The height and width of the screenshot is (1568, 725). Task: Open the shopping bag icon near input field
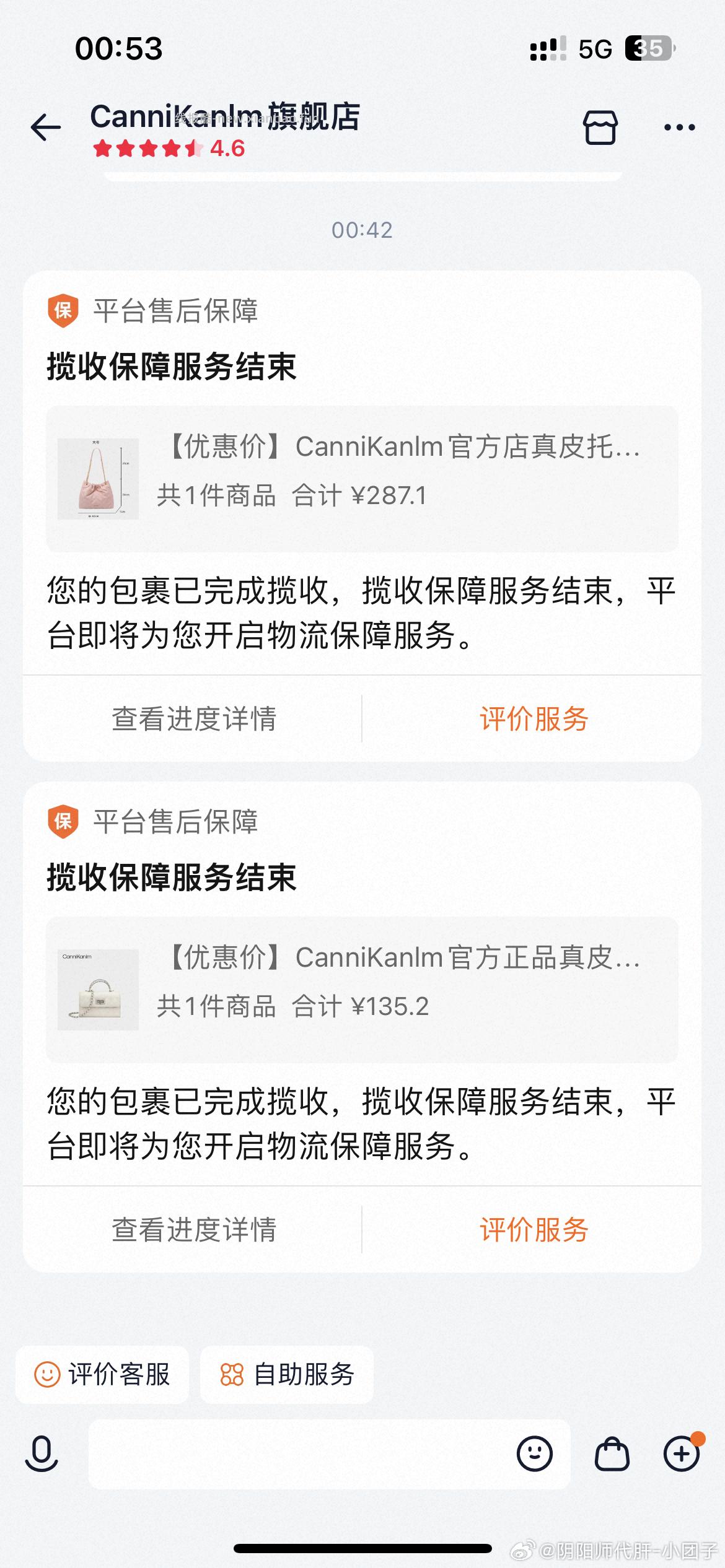pyautogui.click(x=610, y=1453)
